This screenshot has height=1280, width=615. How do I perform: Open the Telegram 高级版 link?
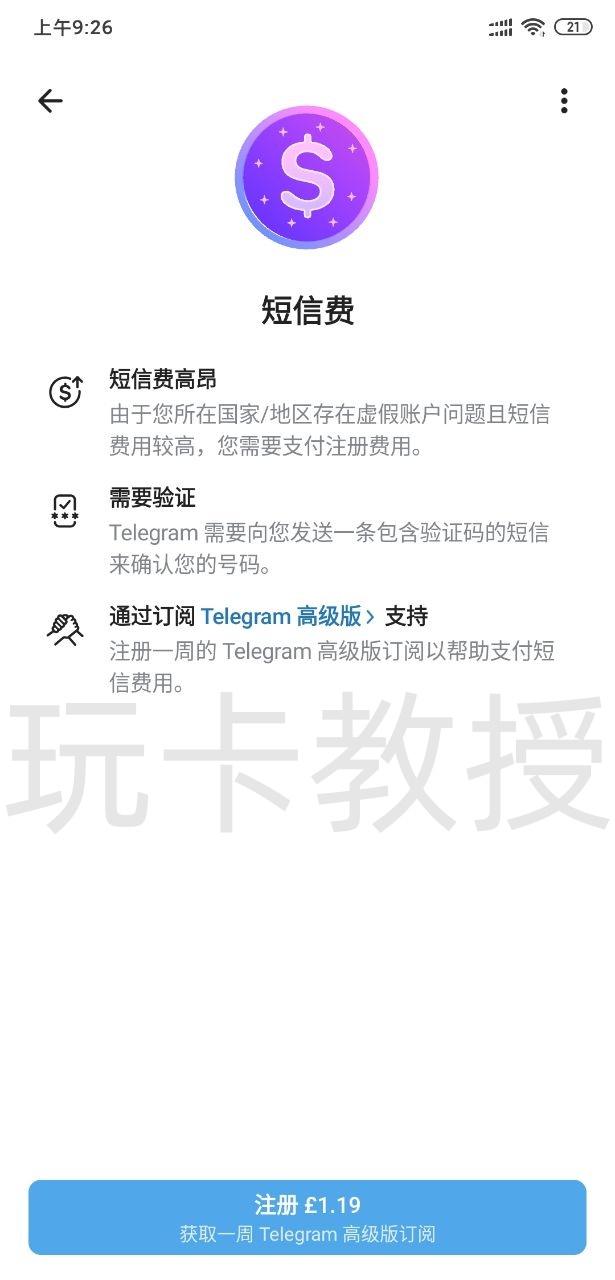(x=287, y=616)
